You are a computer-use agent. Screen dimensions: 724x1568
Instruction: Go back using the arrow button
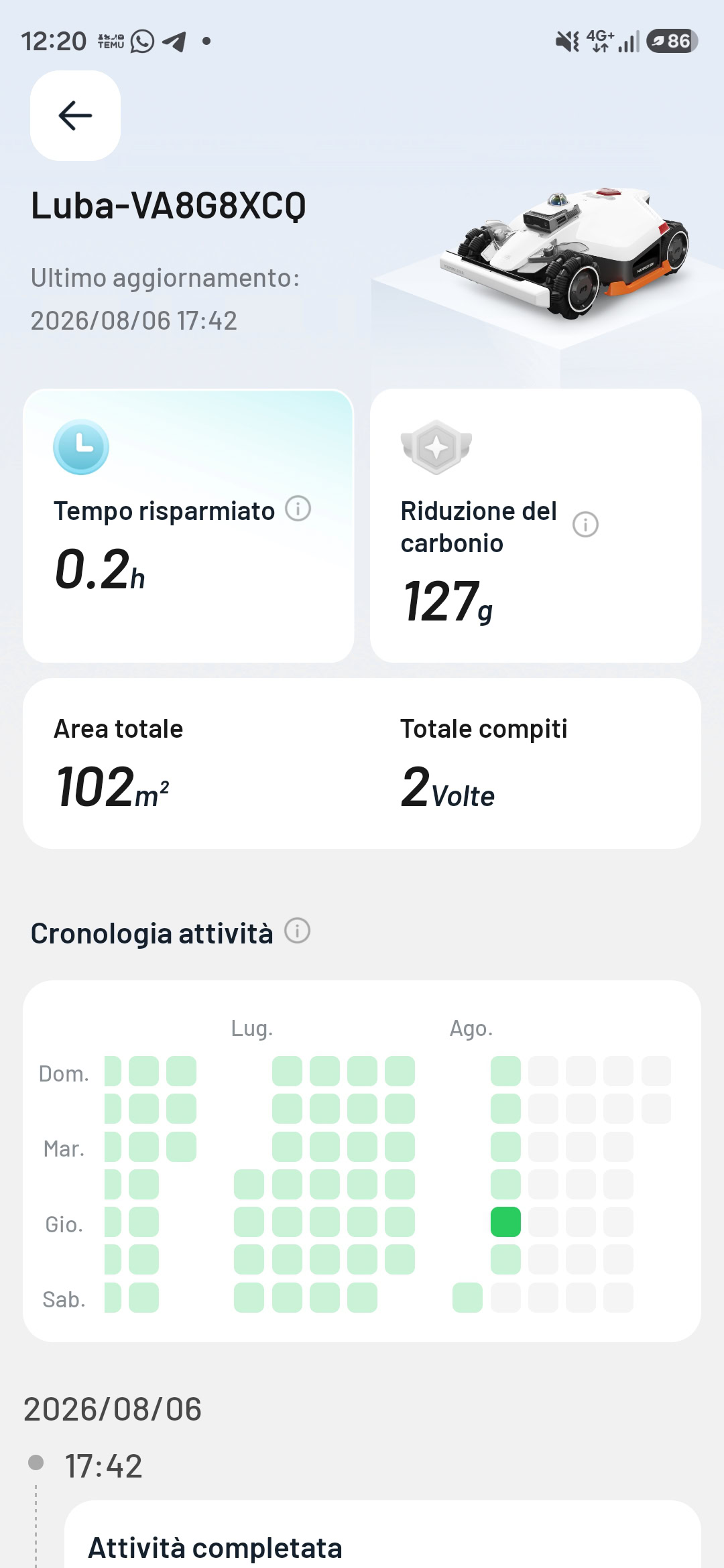(x=75, y=115)
